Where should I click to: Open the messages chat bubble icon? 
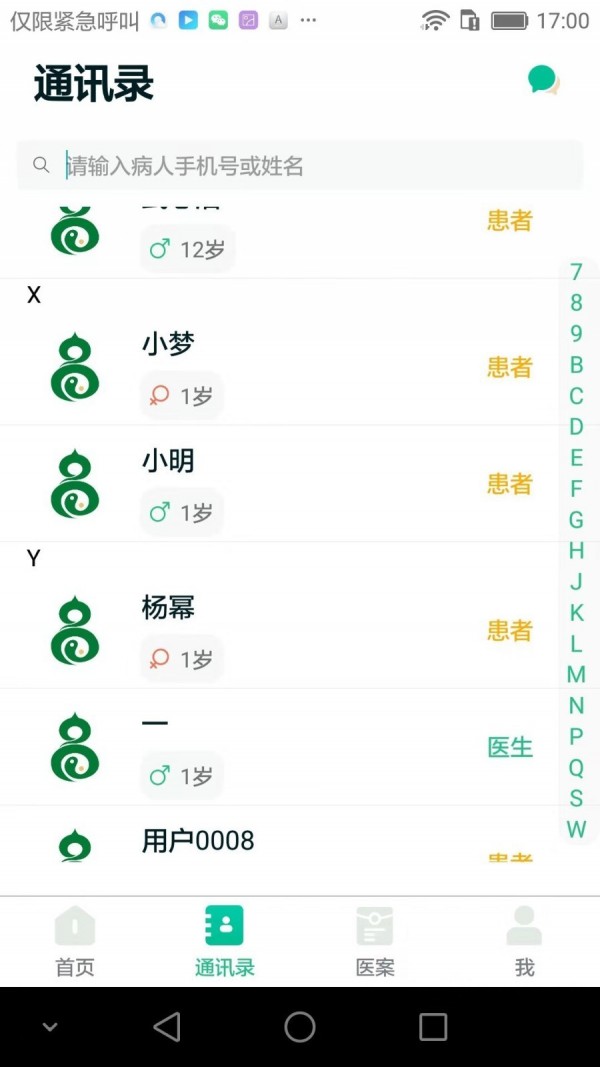coord(543,80)
